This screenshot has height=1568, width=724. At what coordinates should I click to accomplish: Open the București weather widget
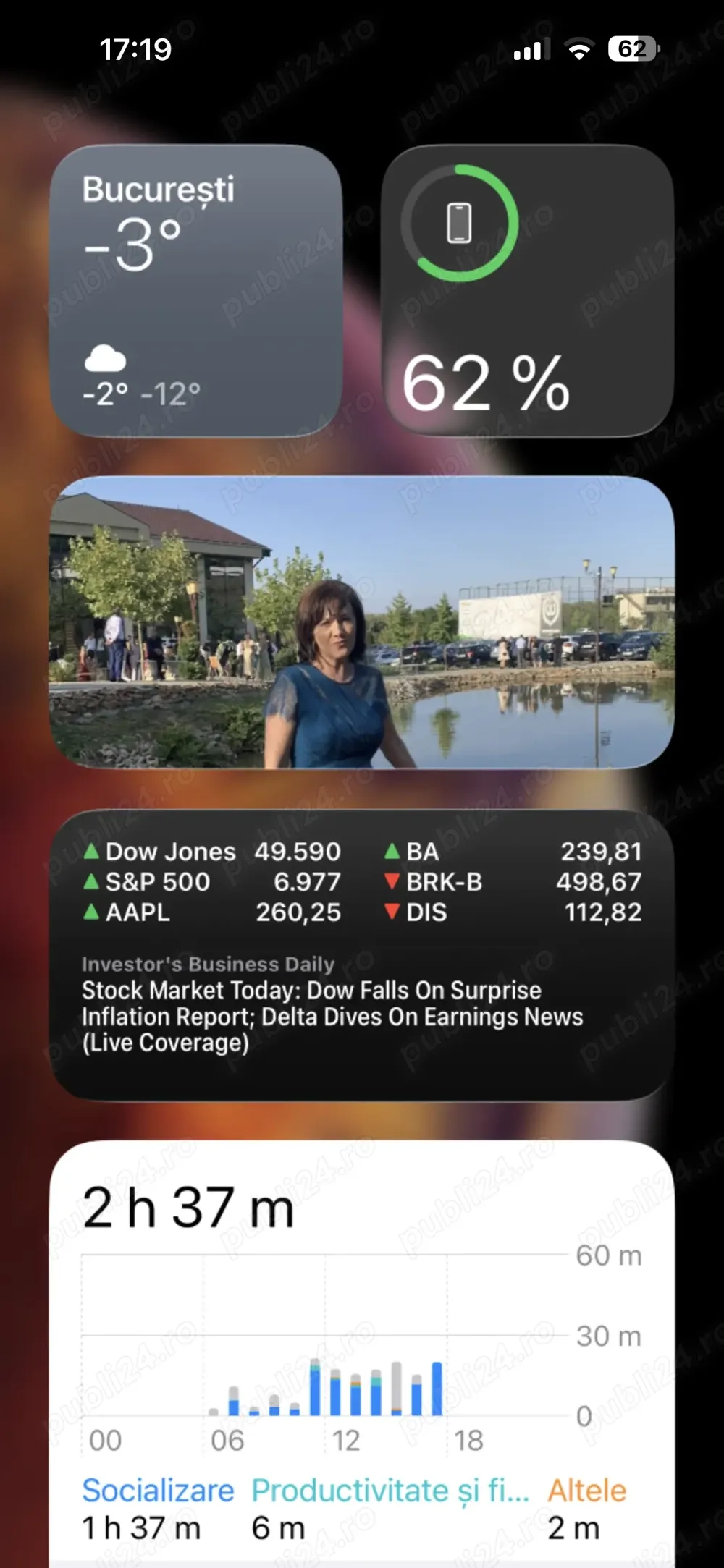point(195,290)
